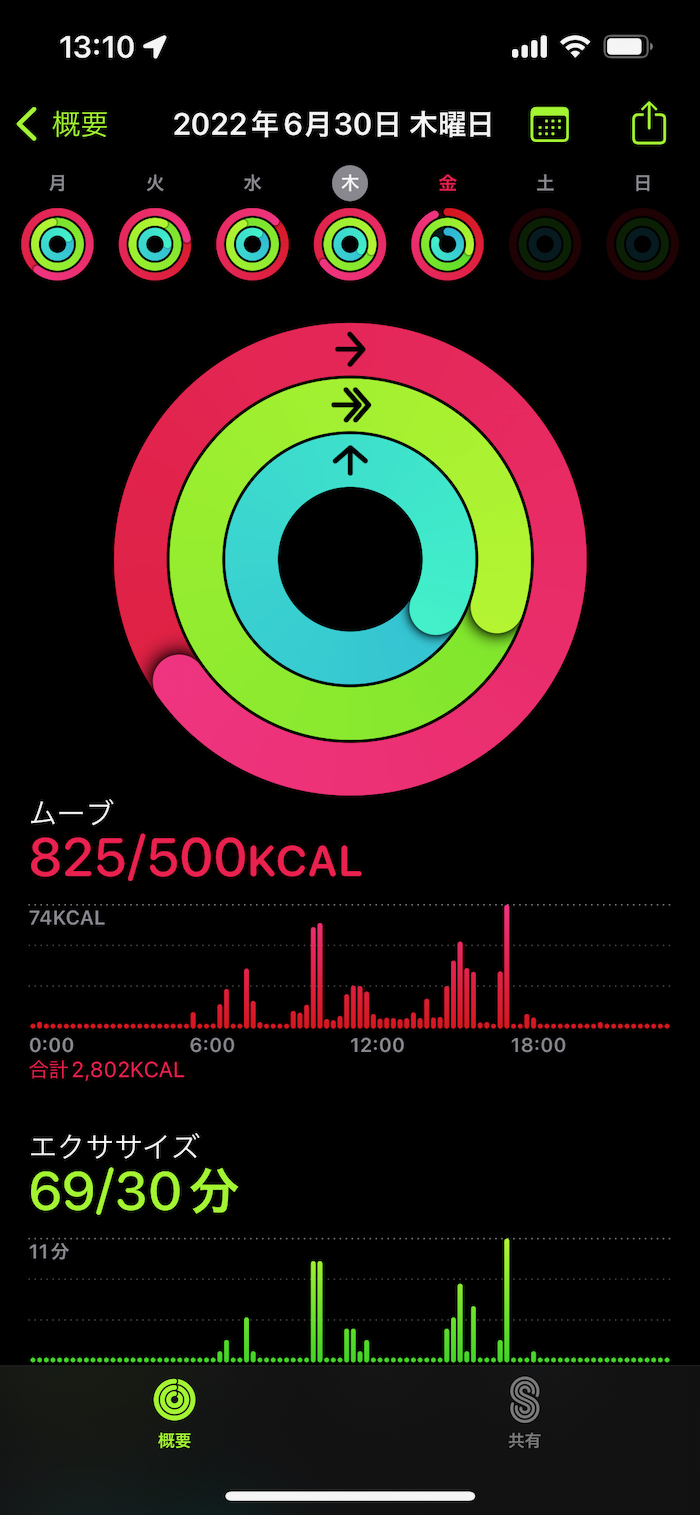Image resolution: width=700 pixels, height=1515 pixels.
Task: Select Sunday (日) activity rings
Action: pos(642,244)
